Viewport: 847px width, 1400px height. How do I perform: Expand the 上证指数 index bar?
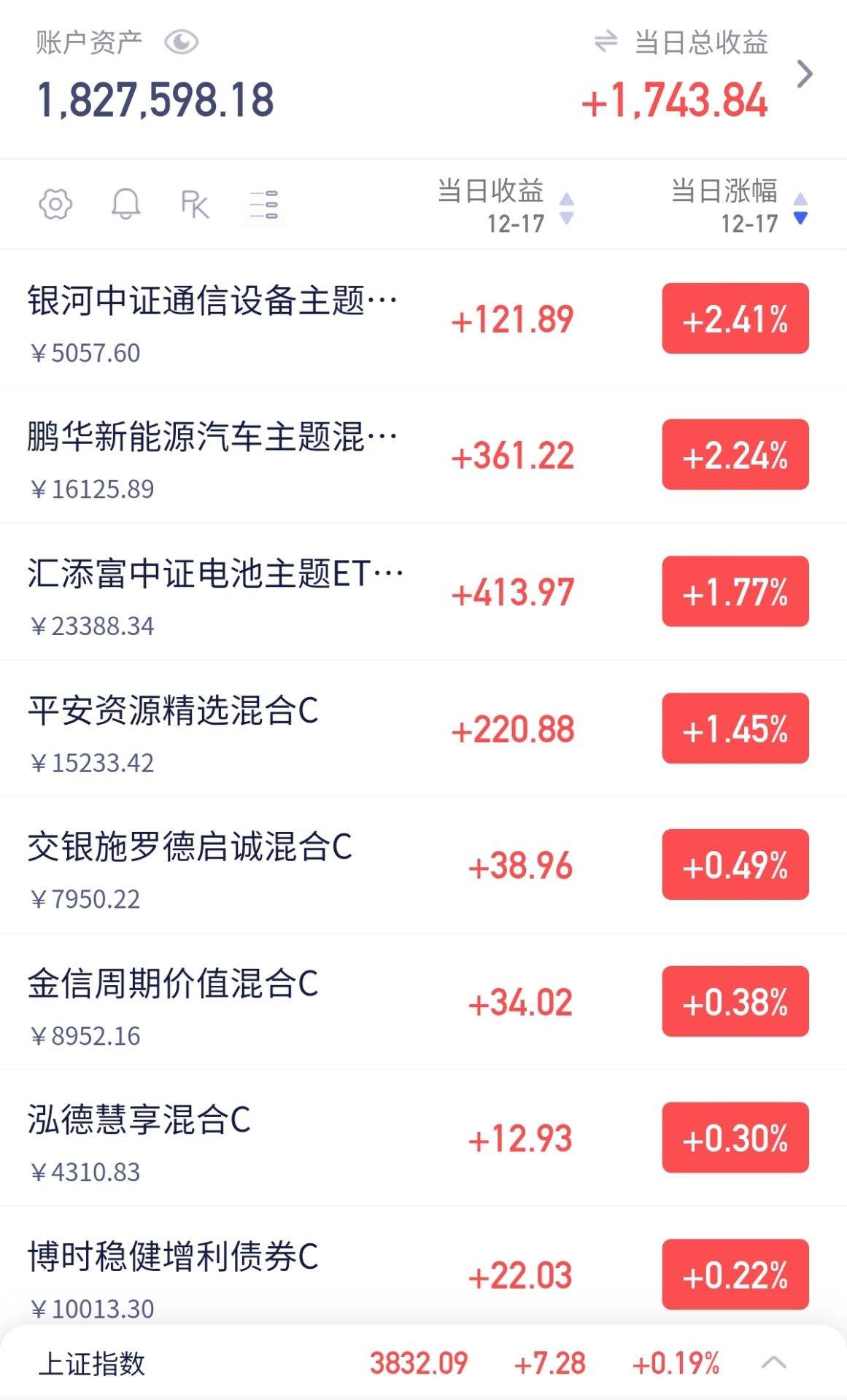[773, 1362]
